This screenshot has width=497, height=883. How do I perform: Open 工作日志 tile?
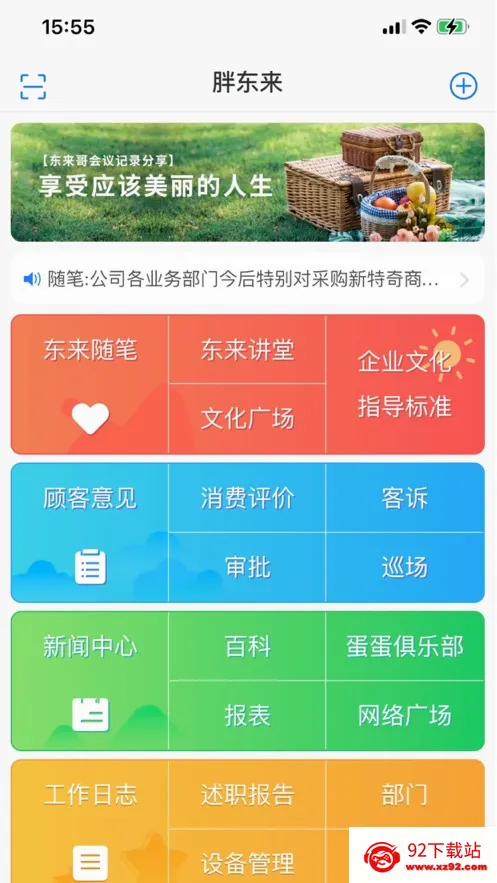pyautogui.click(x=89, y=822)
